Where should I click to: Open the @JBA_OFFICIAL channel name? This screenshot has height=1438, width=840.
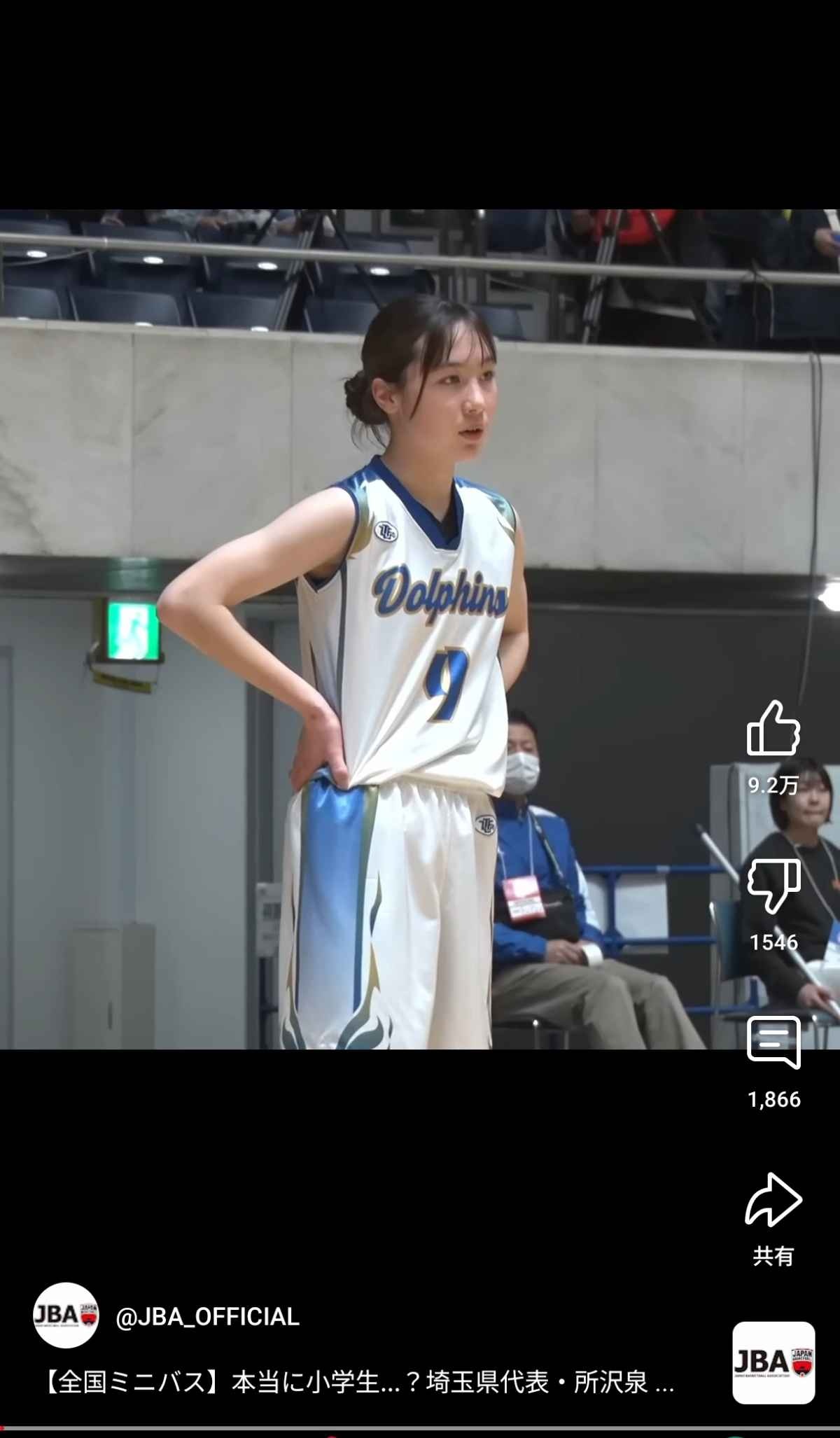point(207,1317)
